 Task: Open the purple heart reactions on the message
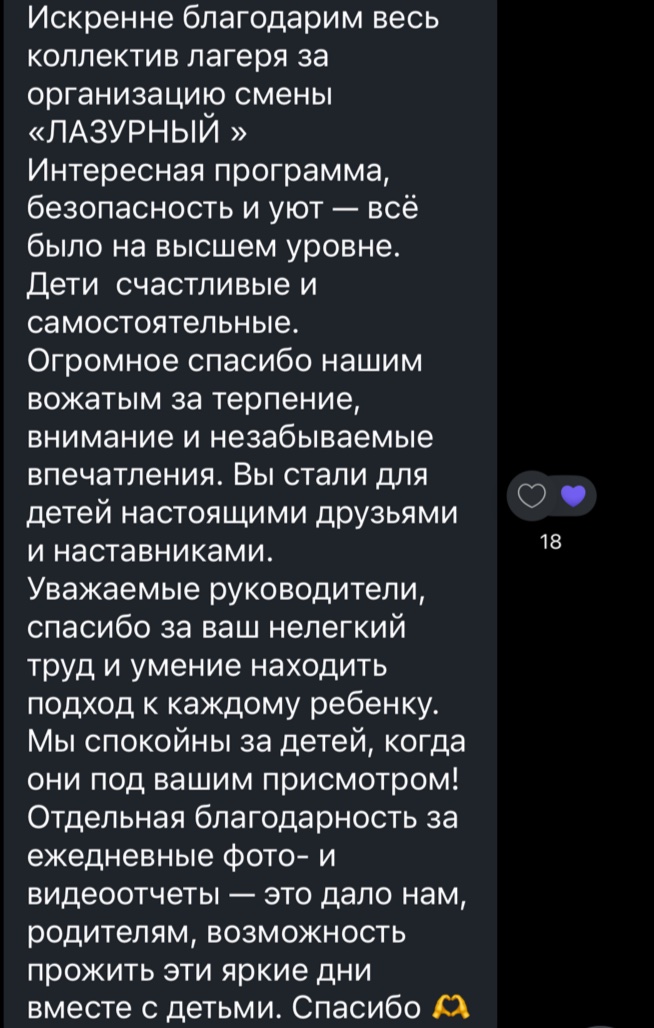pyautogui.click(x=572, y=496)
